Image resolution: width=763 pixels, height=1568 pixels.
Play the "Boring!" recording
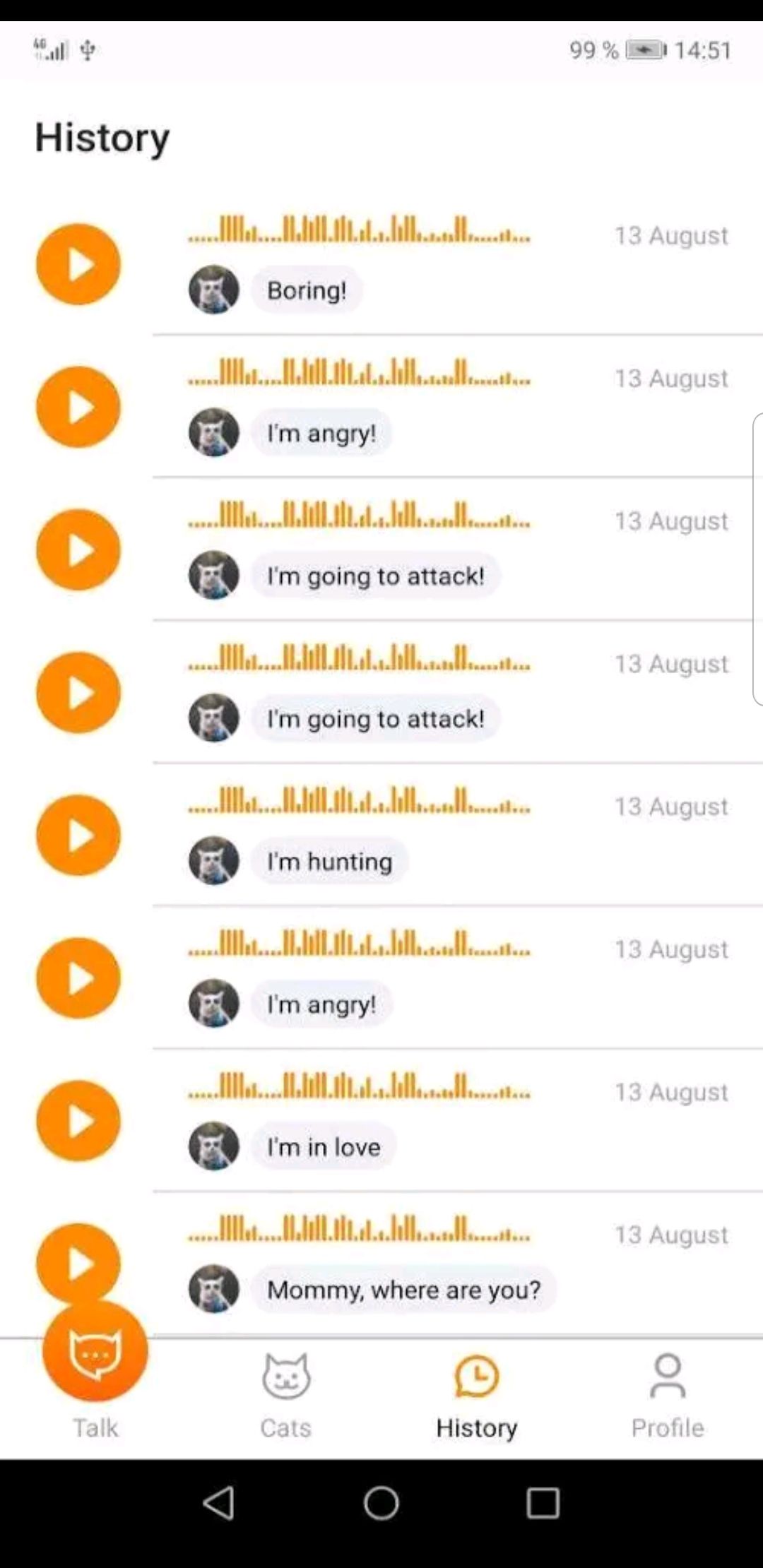pos(78,265)
